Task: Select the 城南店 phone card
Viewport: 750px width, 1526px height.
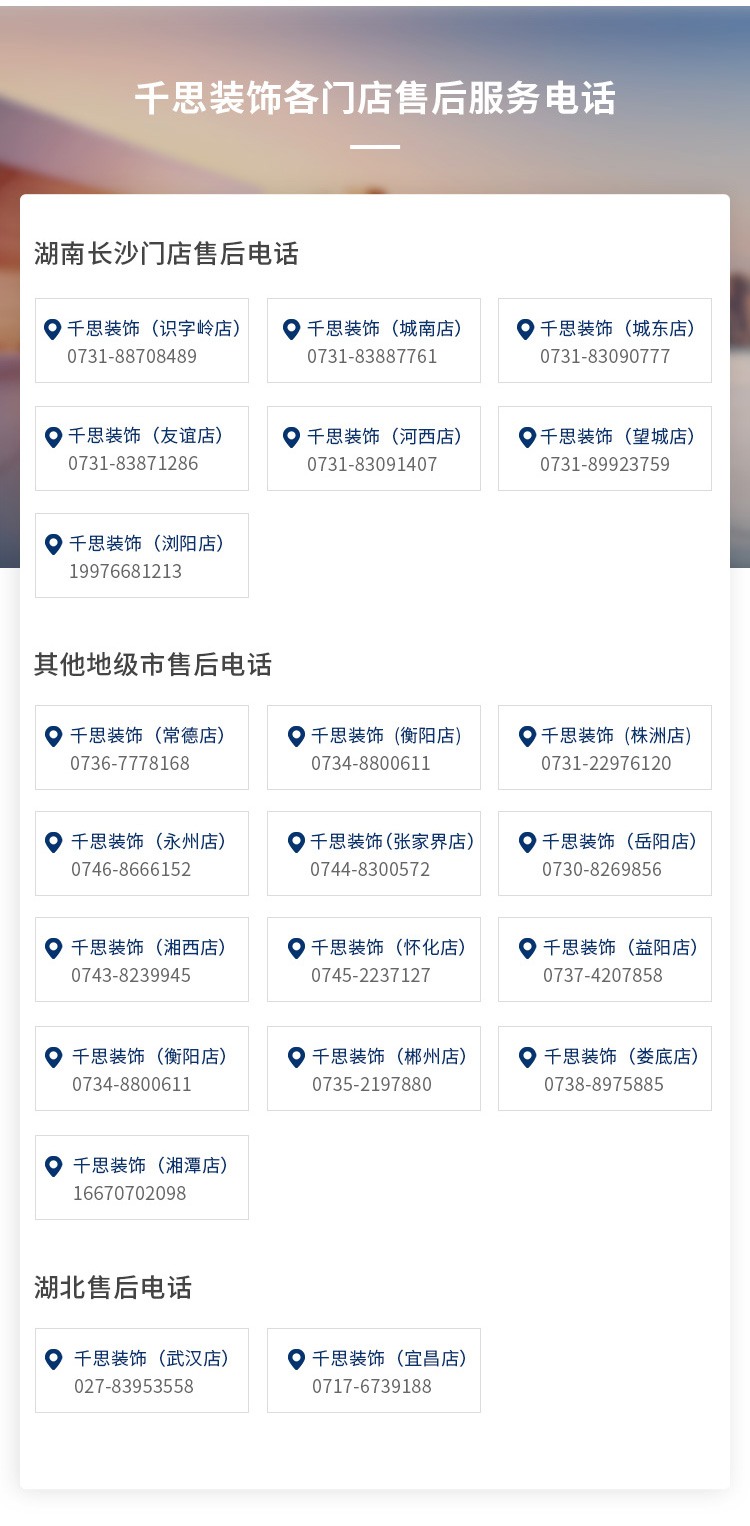Action: [x=374, y=341]
